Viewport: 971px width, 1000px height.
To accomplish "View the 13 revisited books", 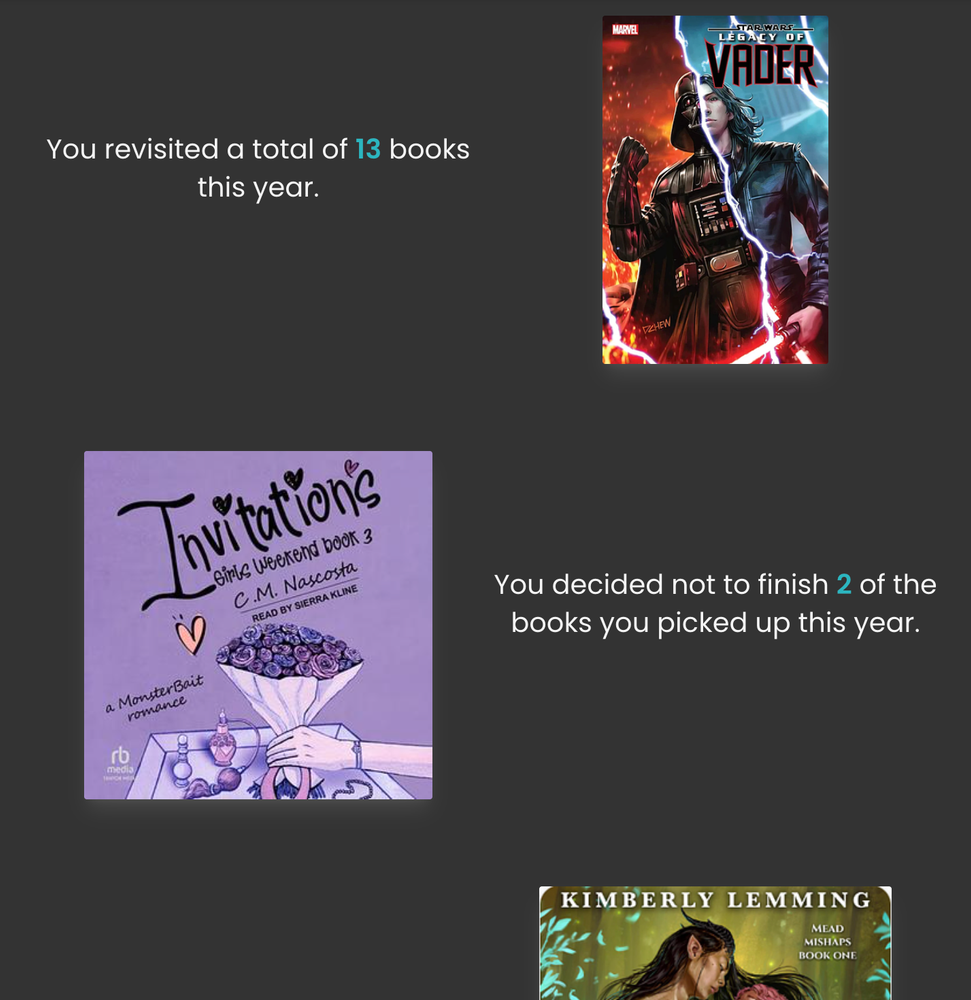I will coord(368,150).
